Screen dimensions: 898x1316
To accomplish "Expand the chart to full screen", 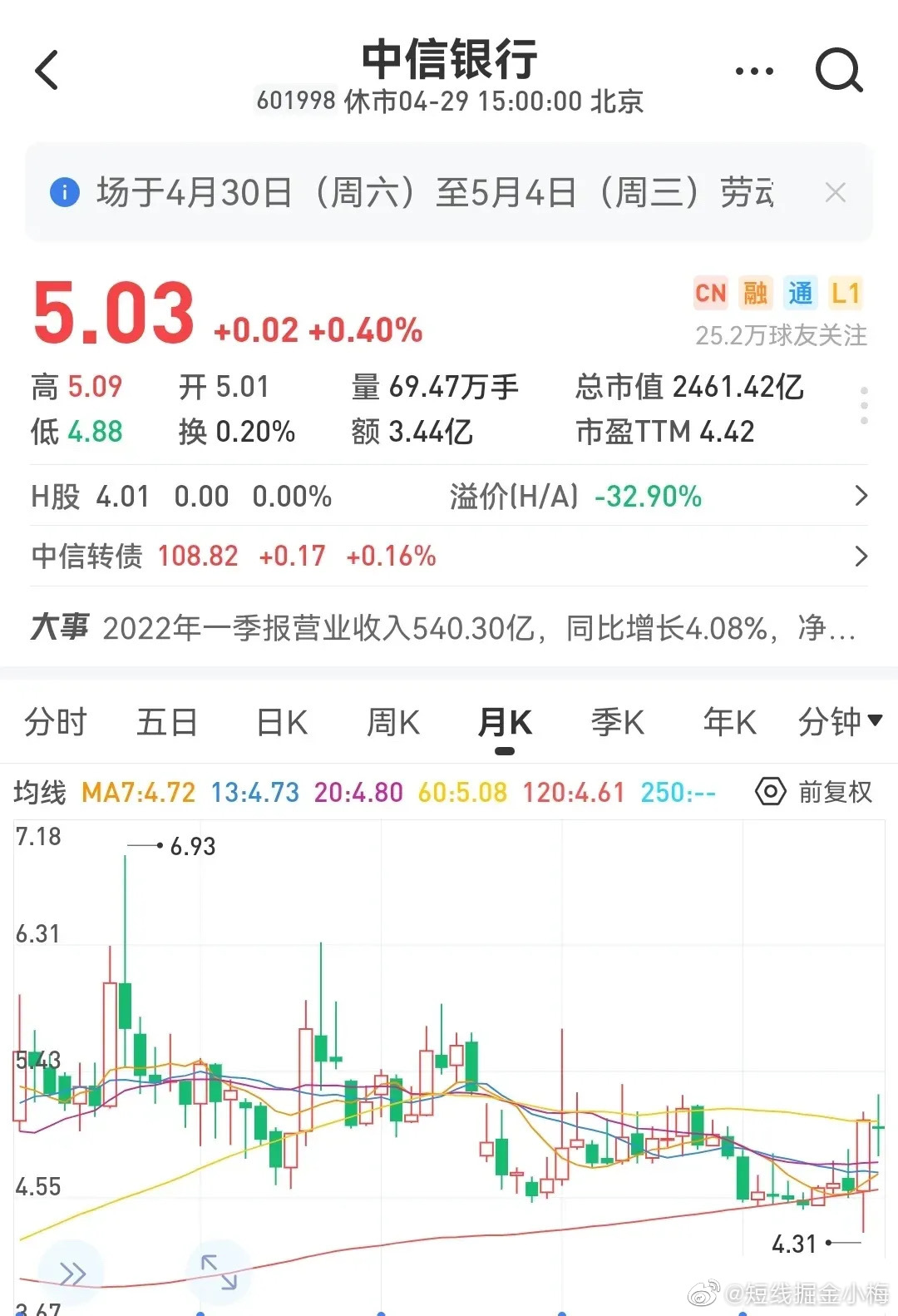I will pos(219,1271).
